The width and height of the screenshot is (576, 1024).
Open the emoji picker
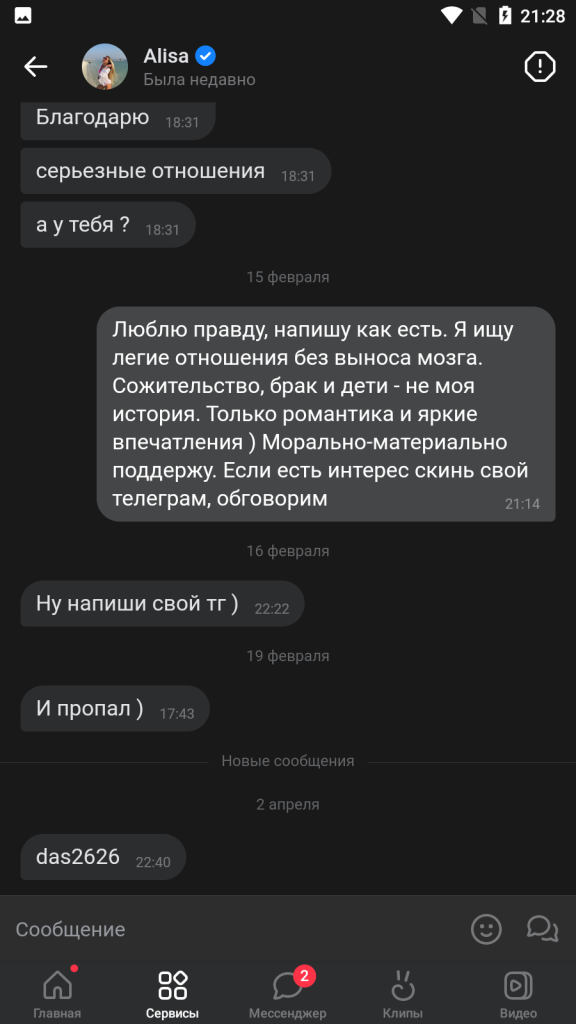point(486,929)
